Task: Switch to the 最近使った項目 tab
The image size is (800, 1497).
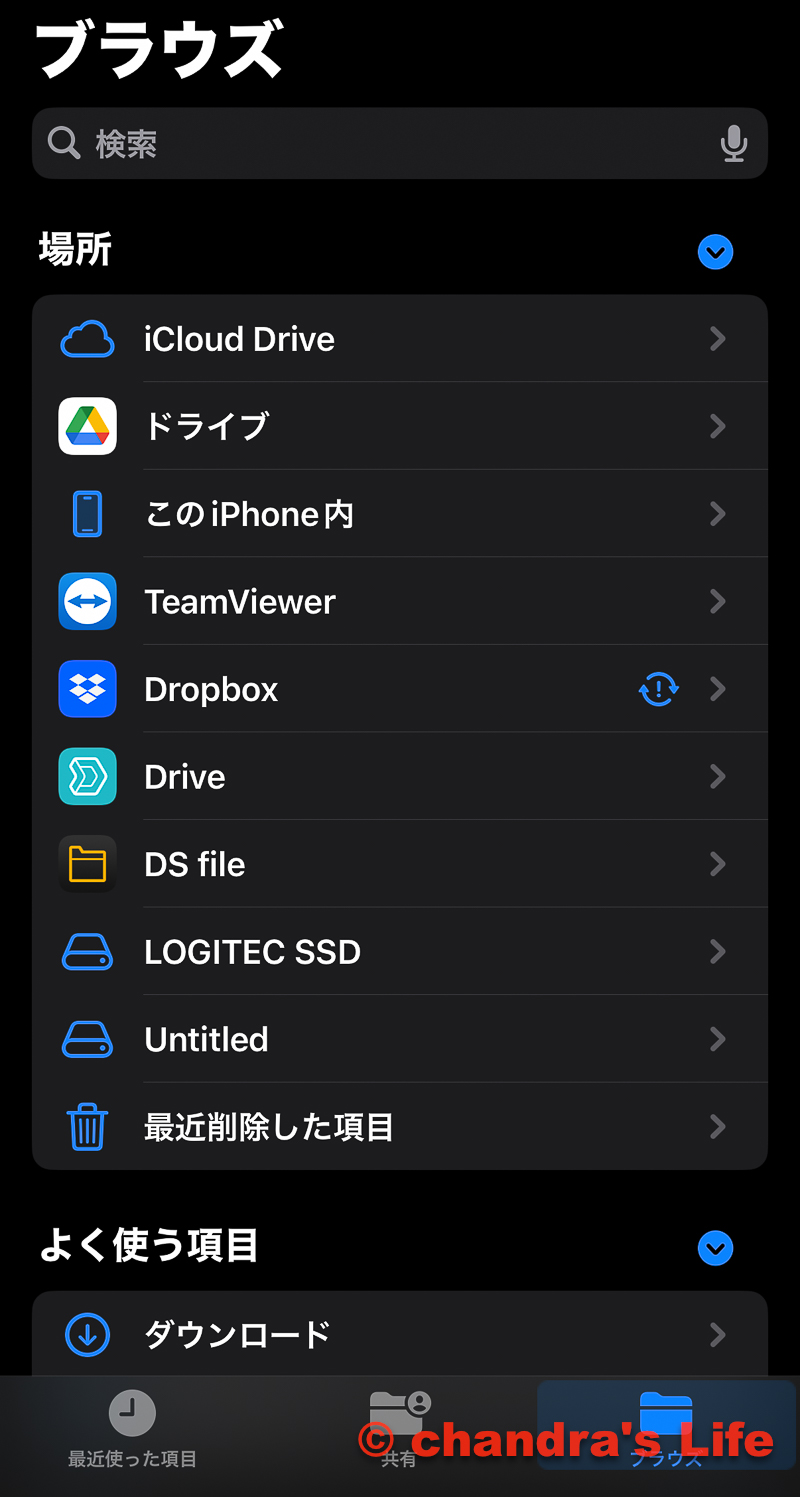Action: 132,1428
